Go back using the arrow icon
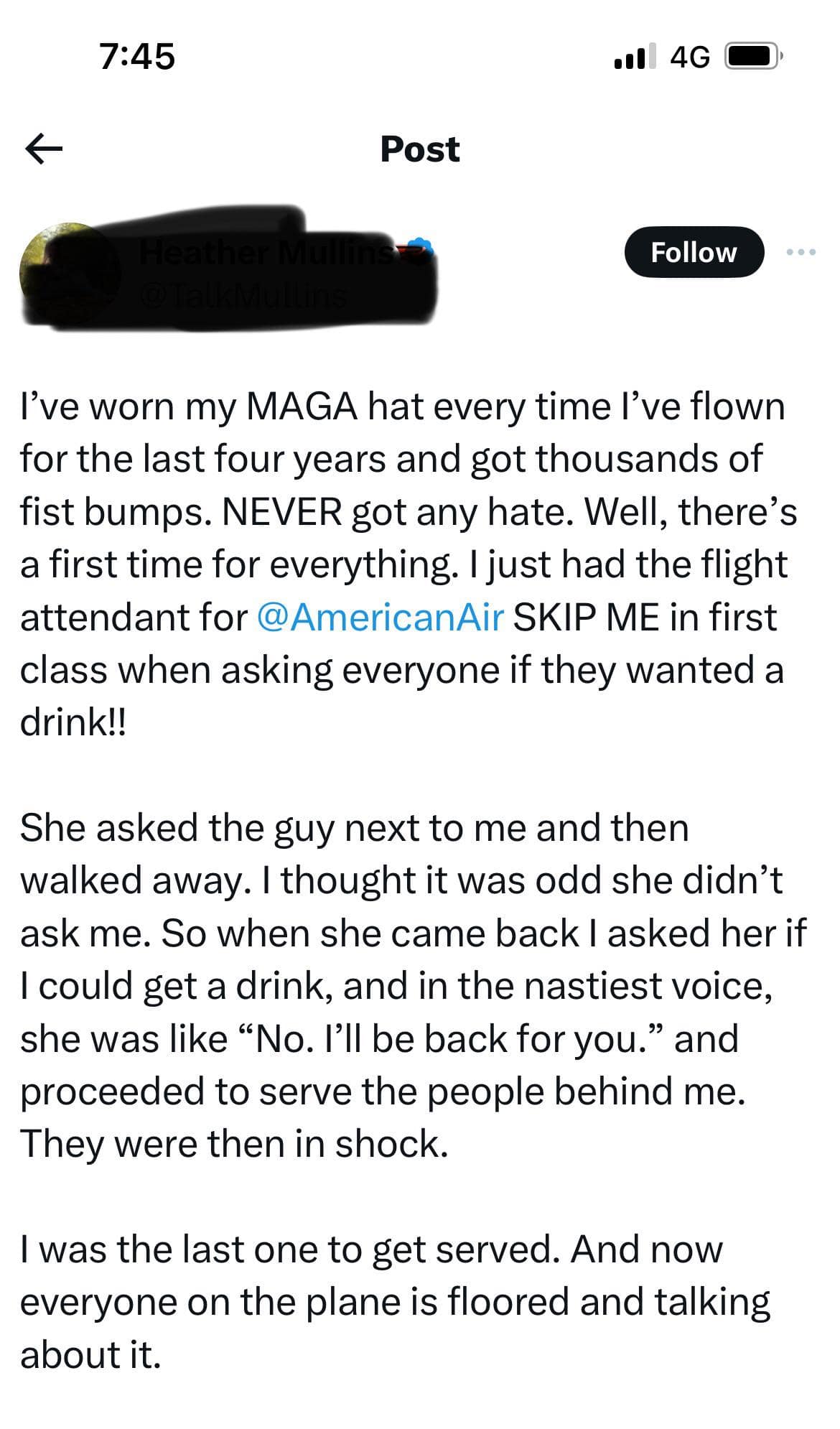 tap(44, 149)
